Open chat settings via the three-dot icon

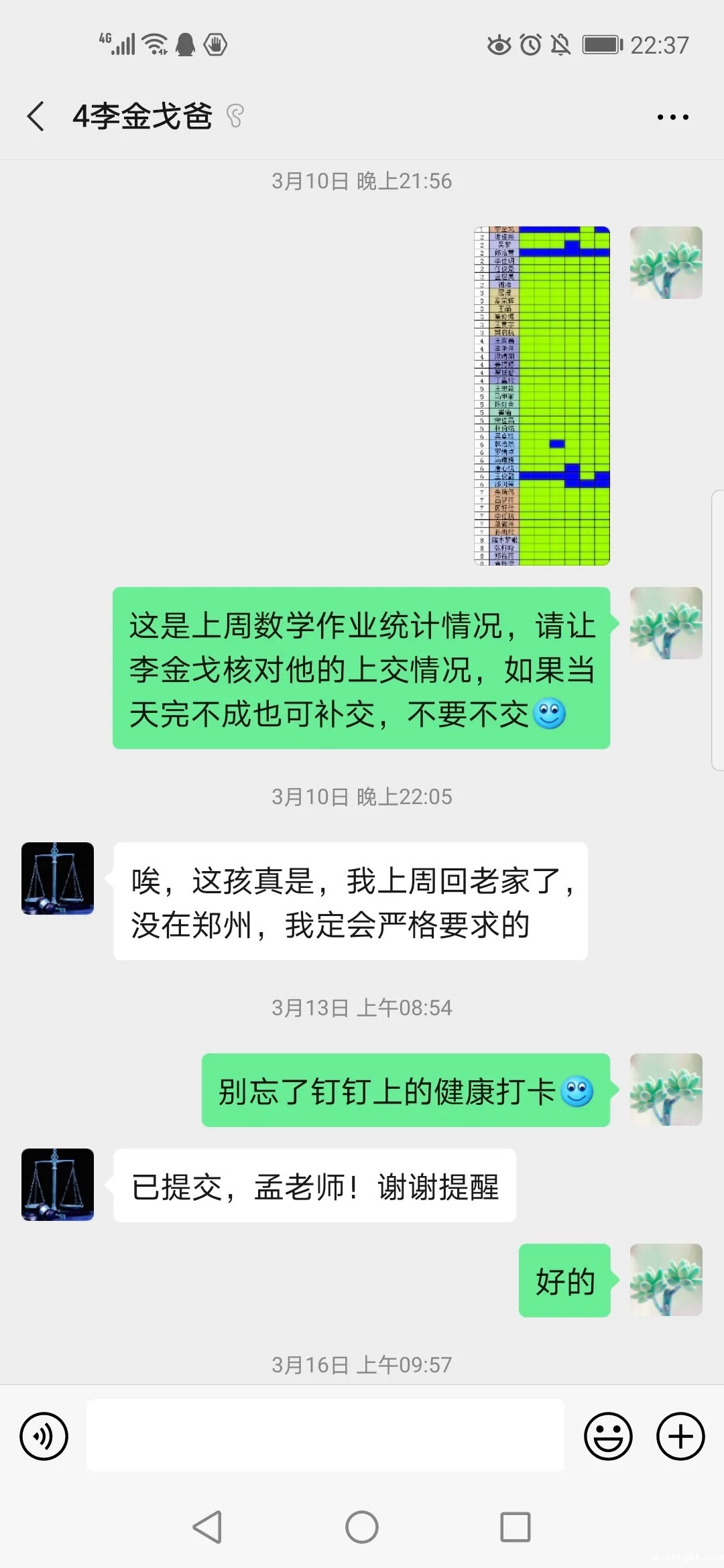coord(673,115)
